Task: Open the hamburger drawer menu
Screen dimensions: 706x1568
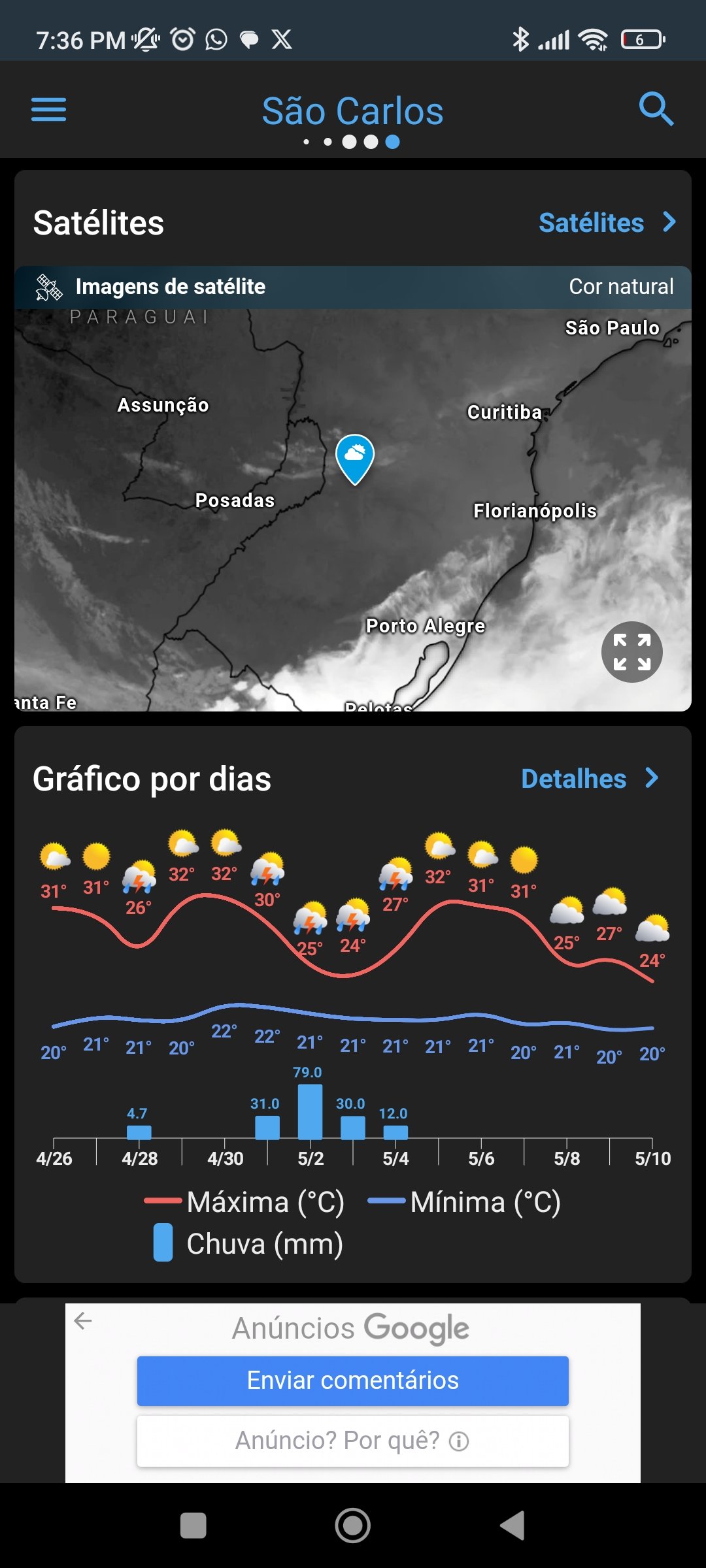Action: click(x=48, y=109)
